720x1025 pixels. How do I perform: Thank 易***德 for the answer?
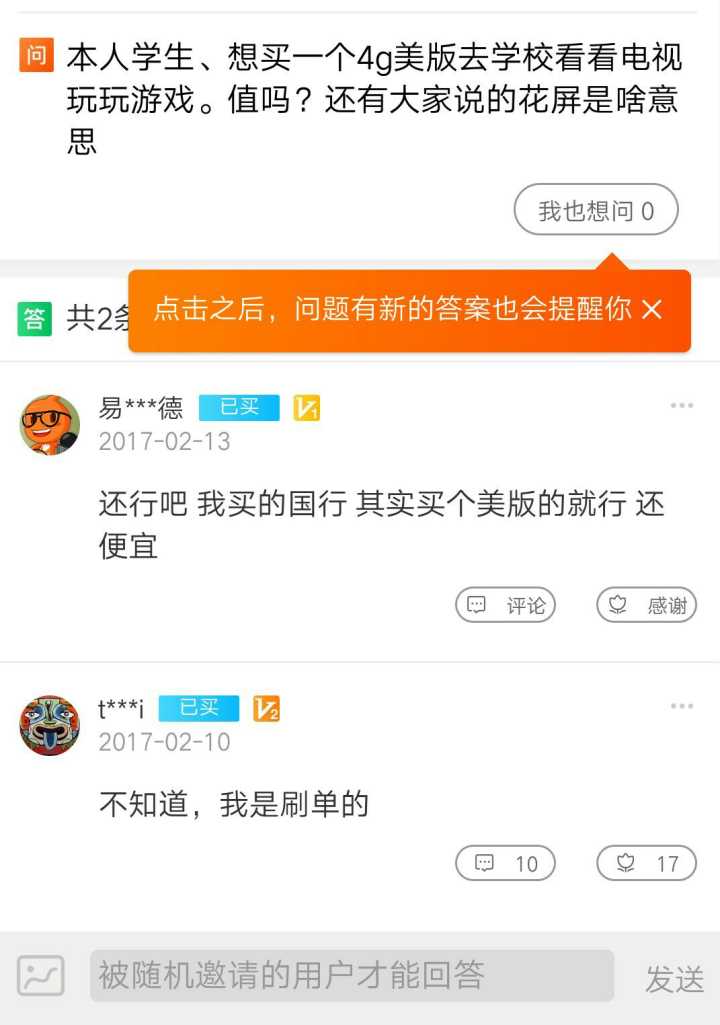pos(646,605)
